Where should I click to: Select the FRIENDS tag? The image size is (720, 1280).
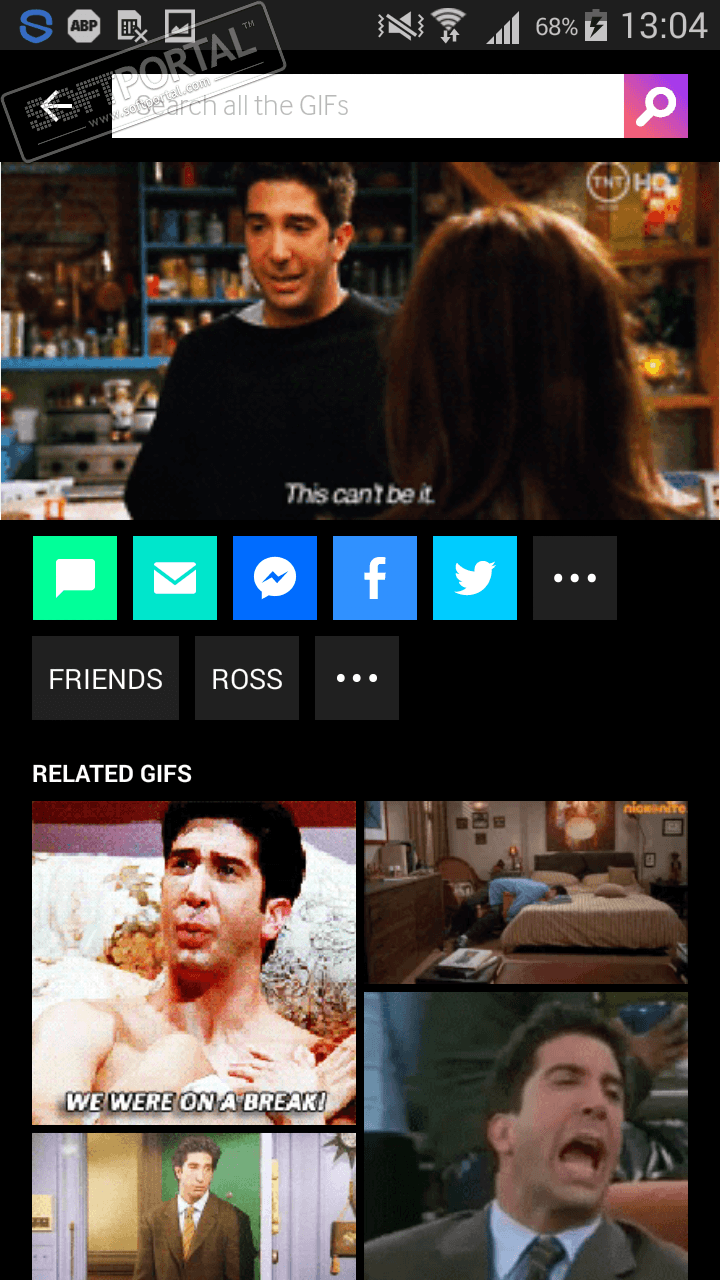click(x=106, y=678)
